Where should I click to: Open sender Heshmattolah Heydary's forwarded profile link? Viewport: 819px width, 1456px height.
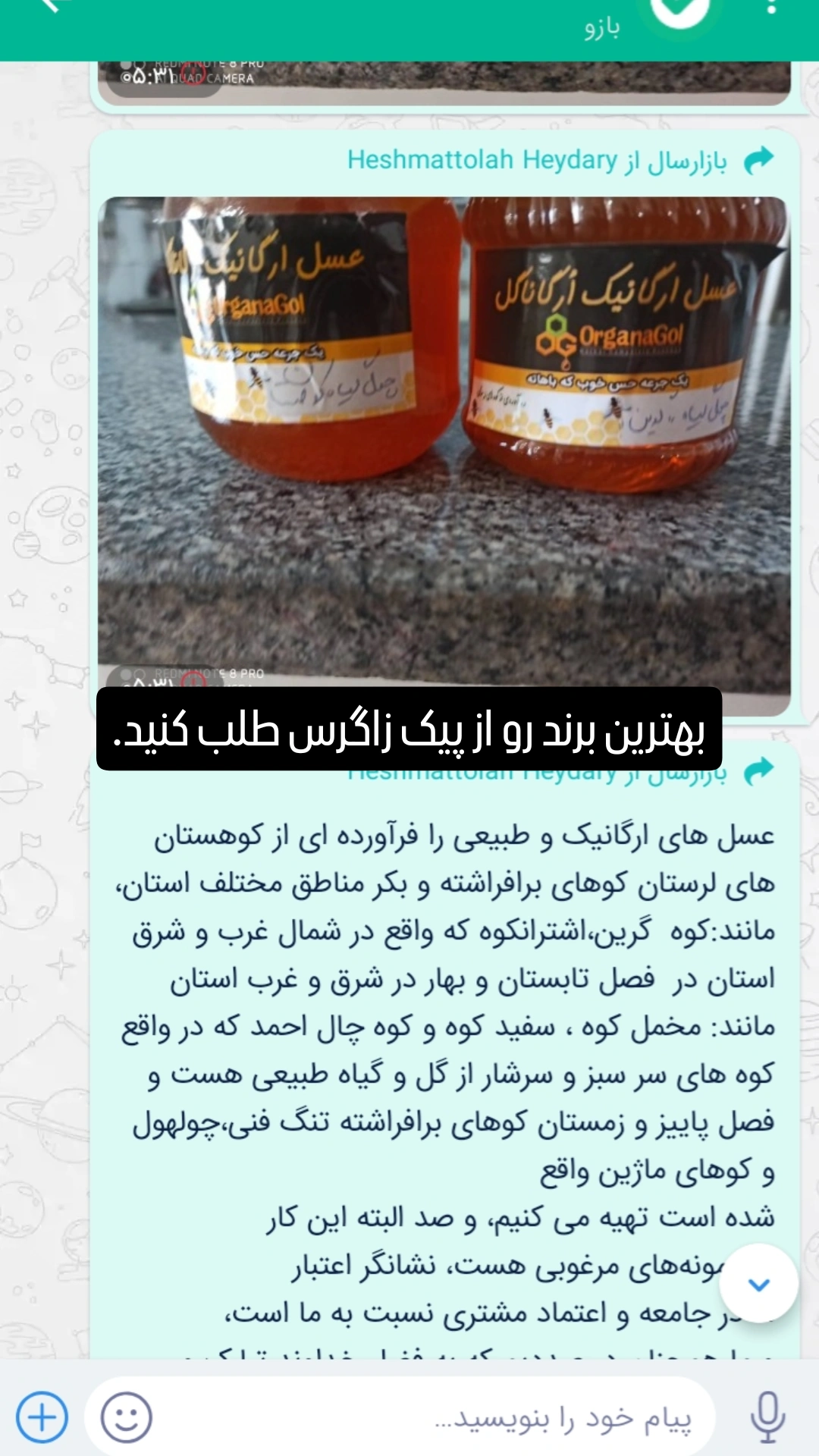[x=482, y=160]
